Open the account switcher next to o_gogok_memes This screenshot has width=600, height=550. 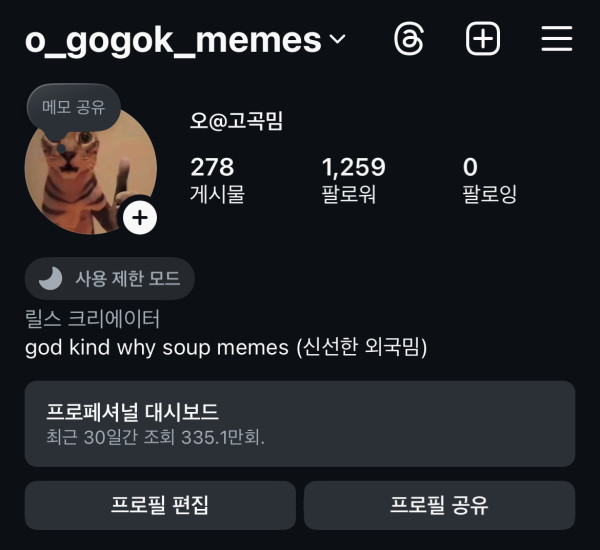[x=336, y=40]
